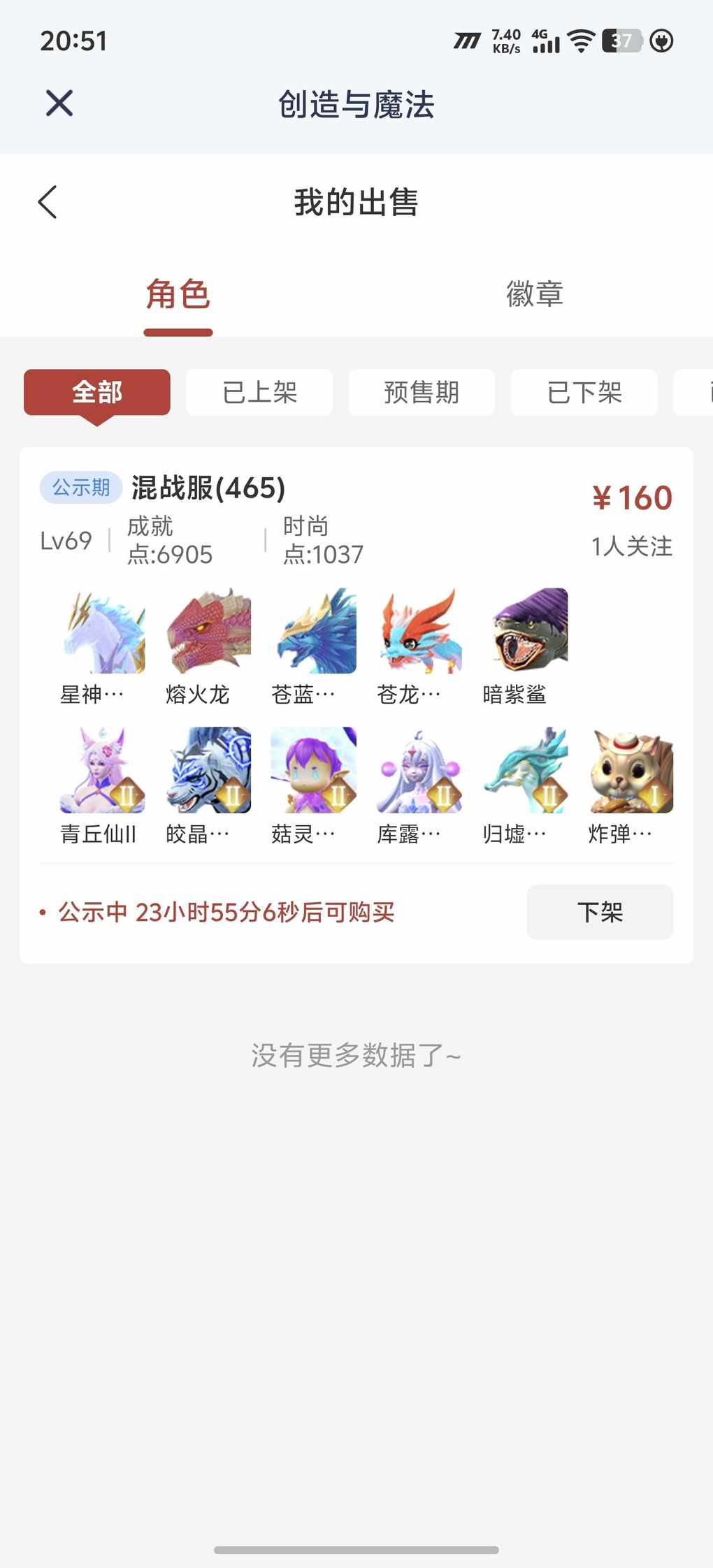Screen dimensions: 713x1568
Task: Filter listings by 已上架
Action: click(x=259, y=393)
